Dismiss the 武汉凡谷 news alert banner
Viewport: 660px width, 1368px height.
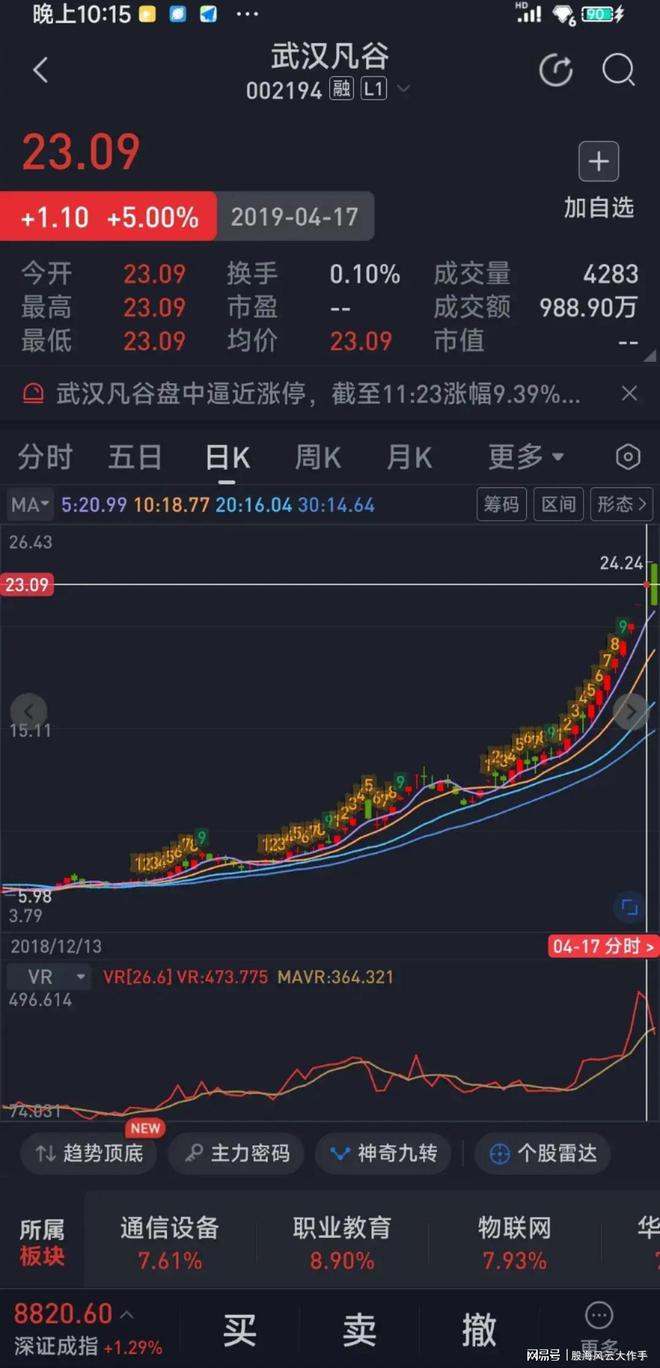(x=629, y=393)
